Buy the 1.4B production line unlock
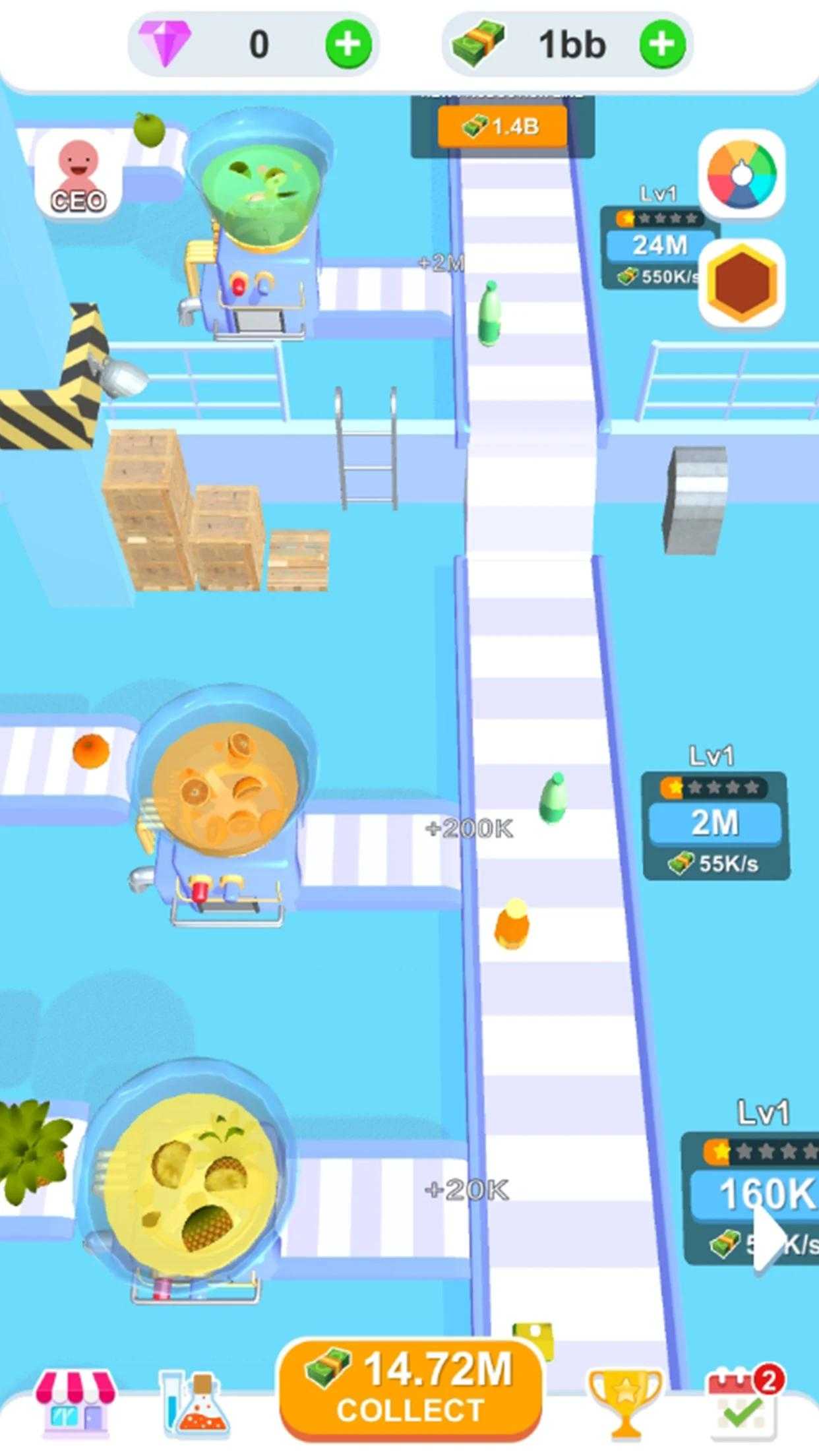 pos(502,126)
